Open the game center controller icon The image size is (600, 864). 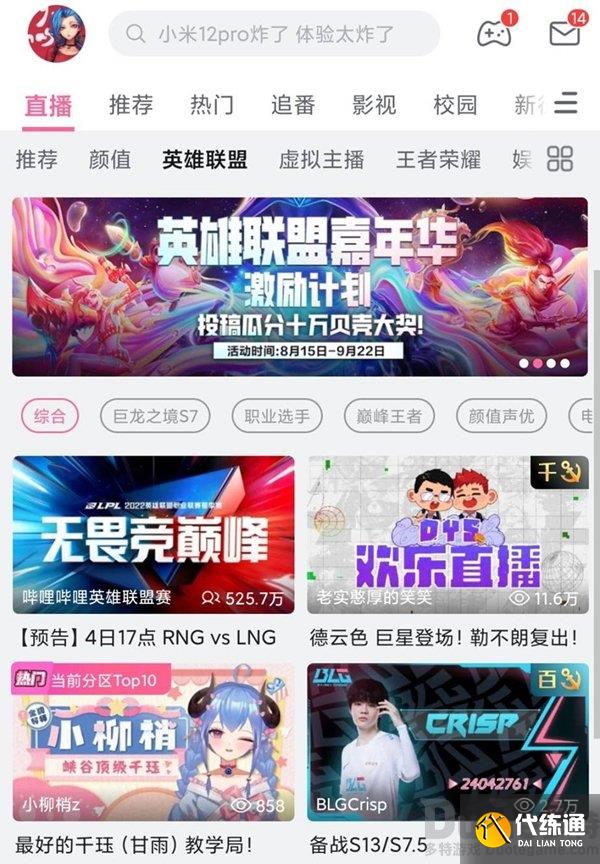[x=492, y=34]
